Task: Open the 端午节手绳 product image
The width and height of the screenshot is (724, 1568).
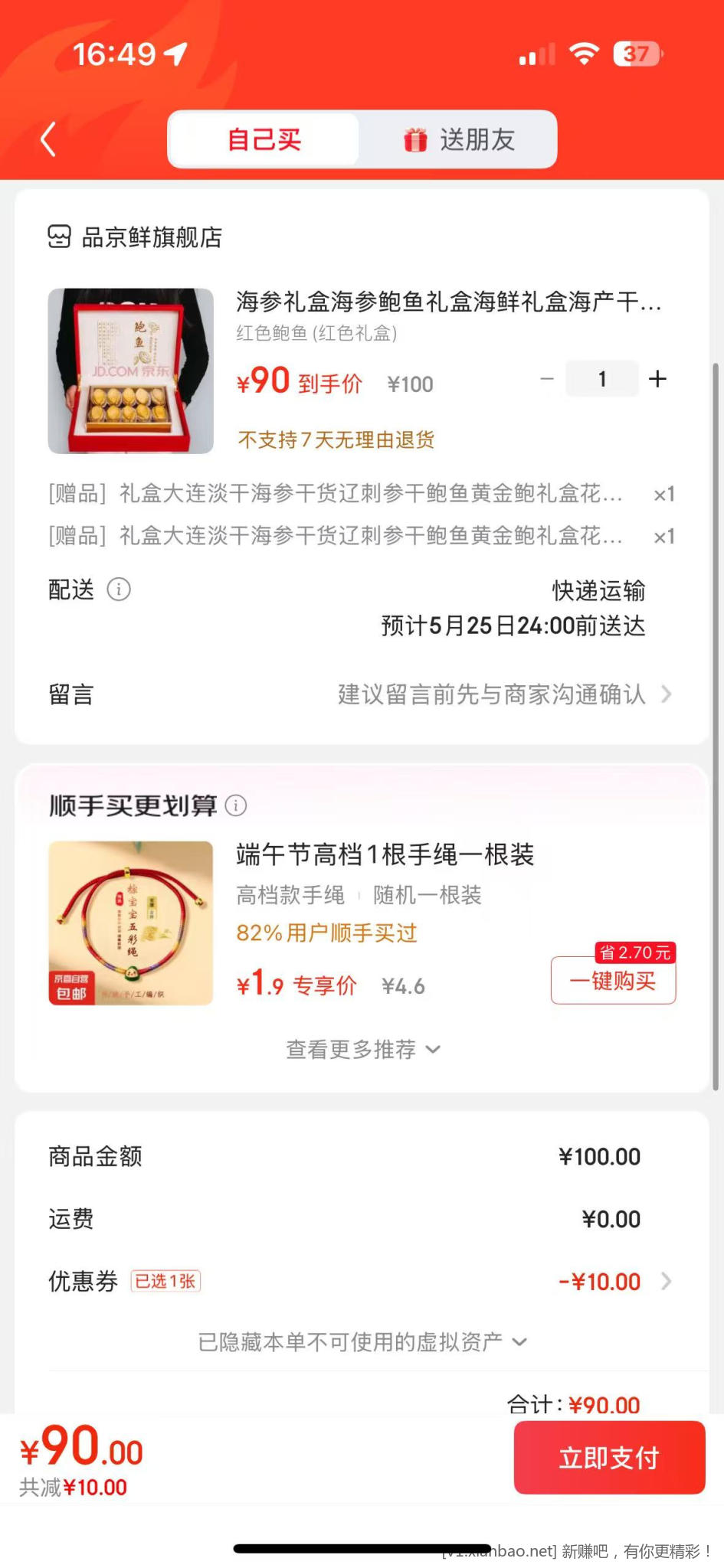Action: (130, 923)
